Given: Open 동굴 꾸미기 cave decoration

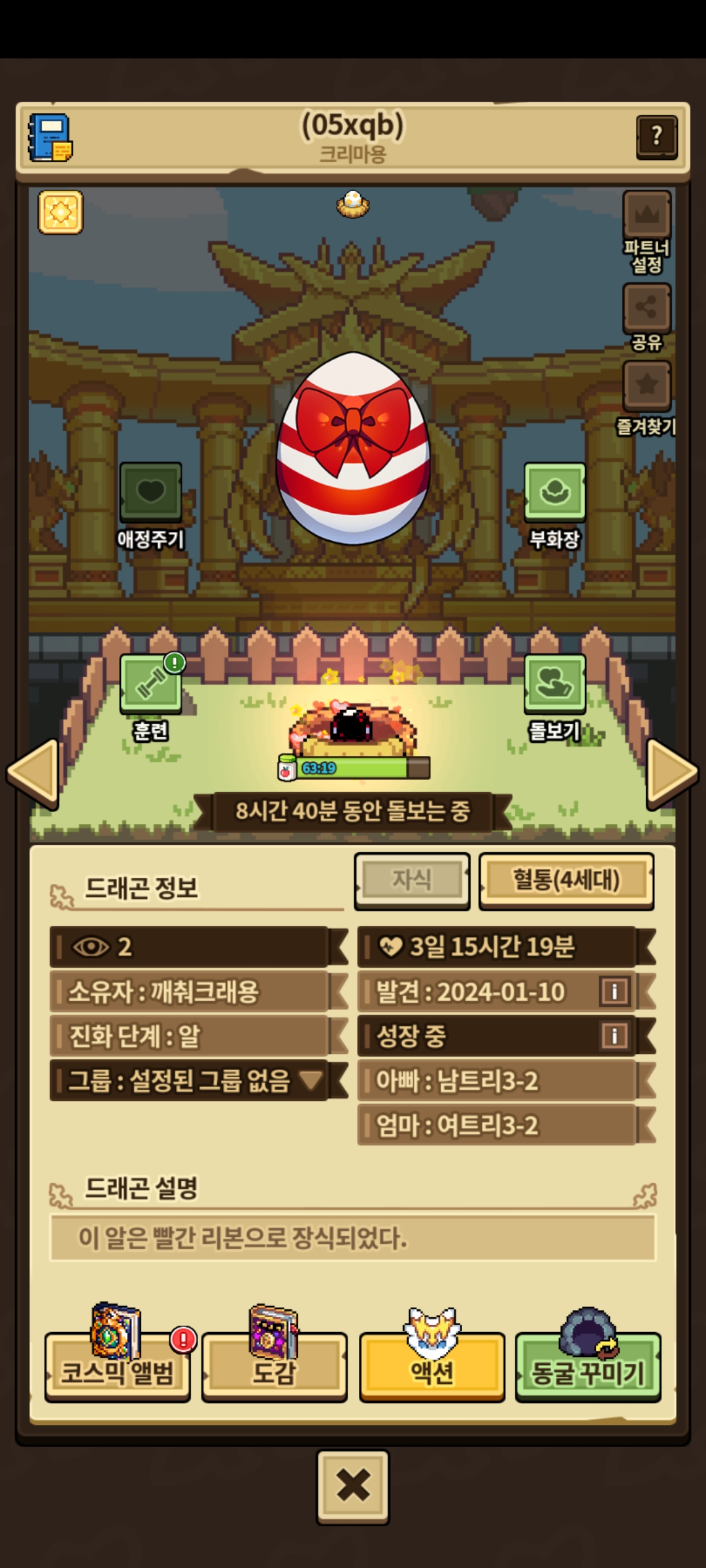Looking at the screenshot, I should pos(588,1371).
